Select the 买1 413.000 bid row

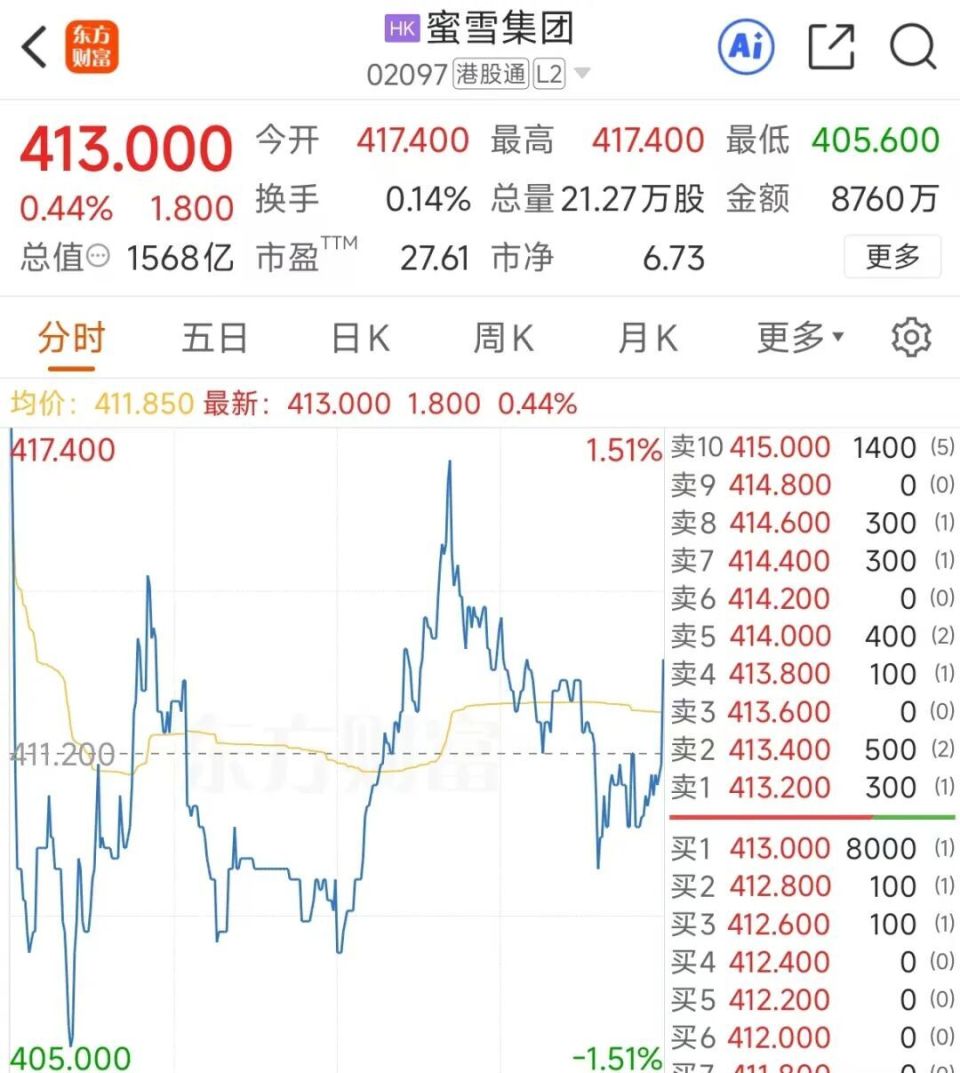point(810,848)
